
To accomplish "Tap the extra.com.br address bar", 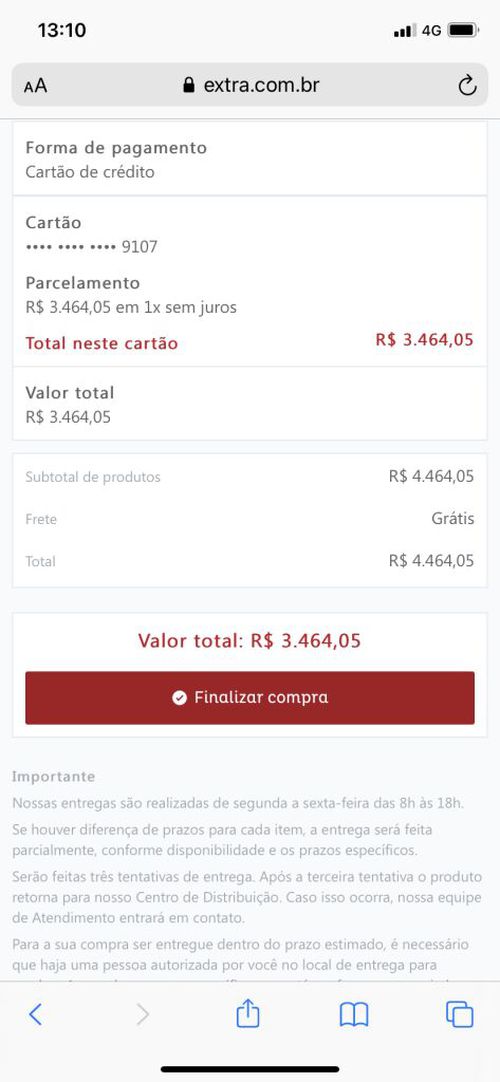I will (x=250, y=85).
